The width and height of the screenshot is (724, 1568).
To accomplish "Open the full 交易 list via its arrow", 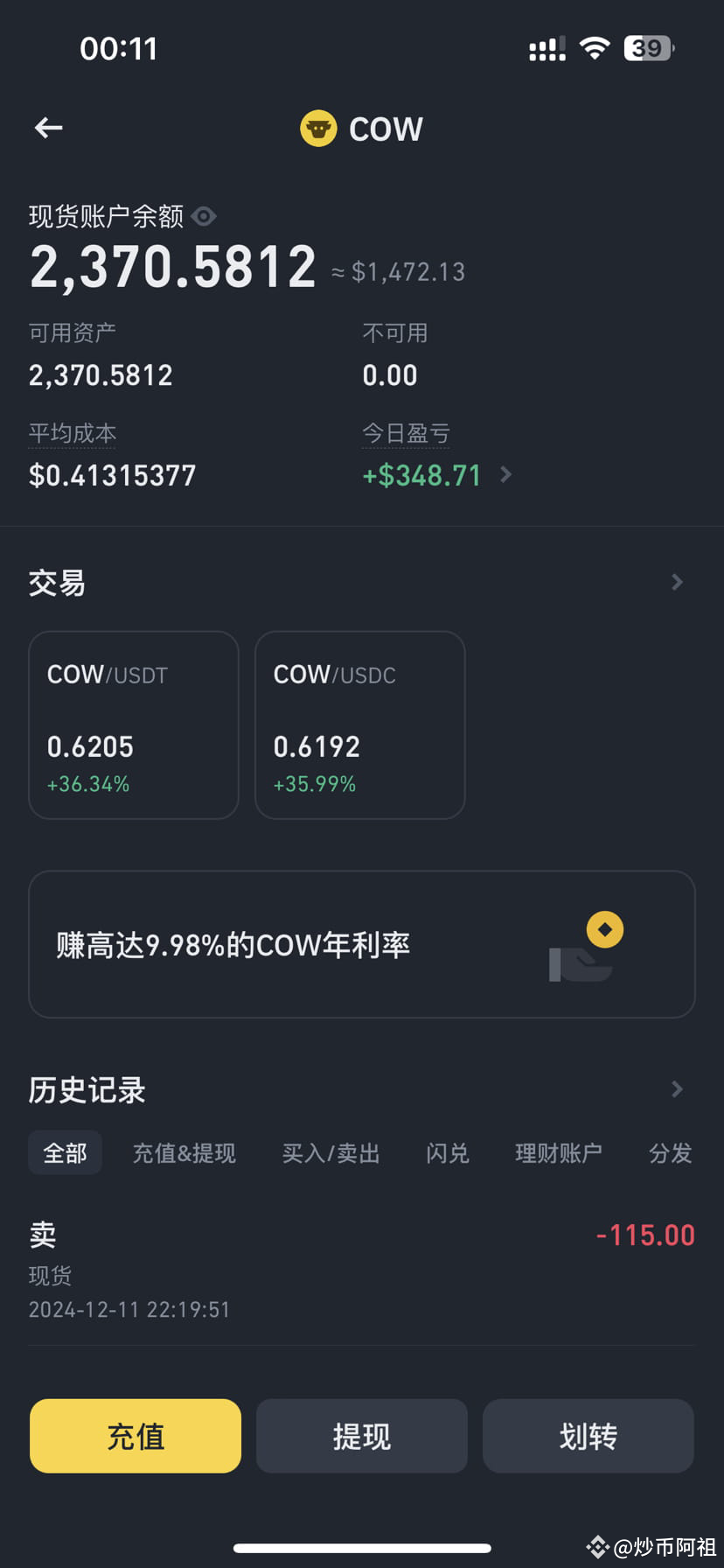I will point(677,582).
